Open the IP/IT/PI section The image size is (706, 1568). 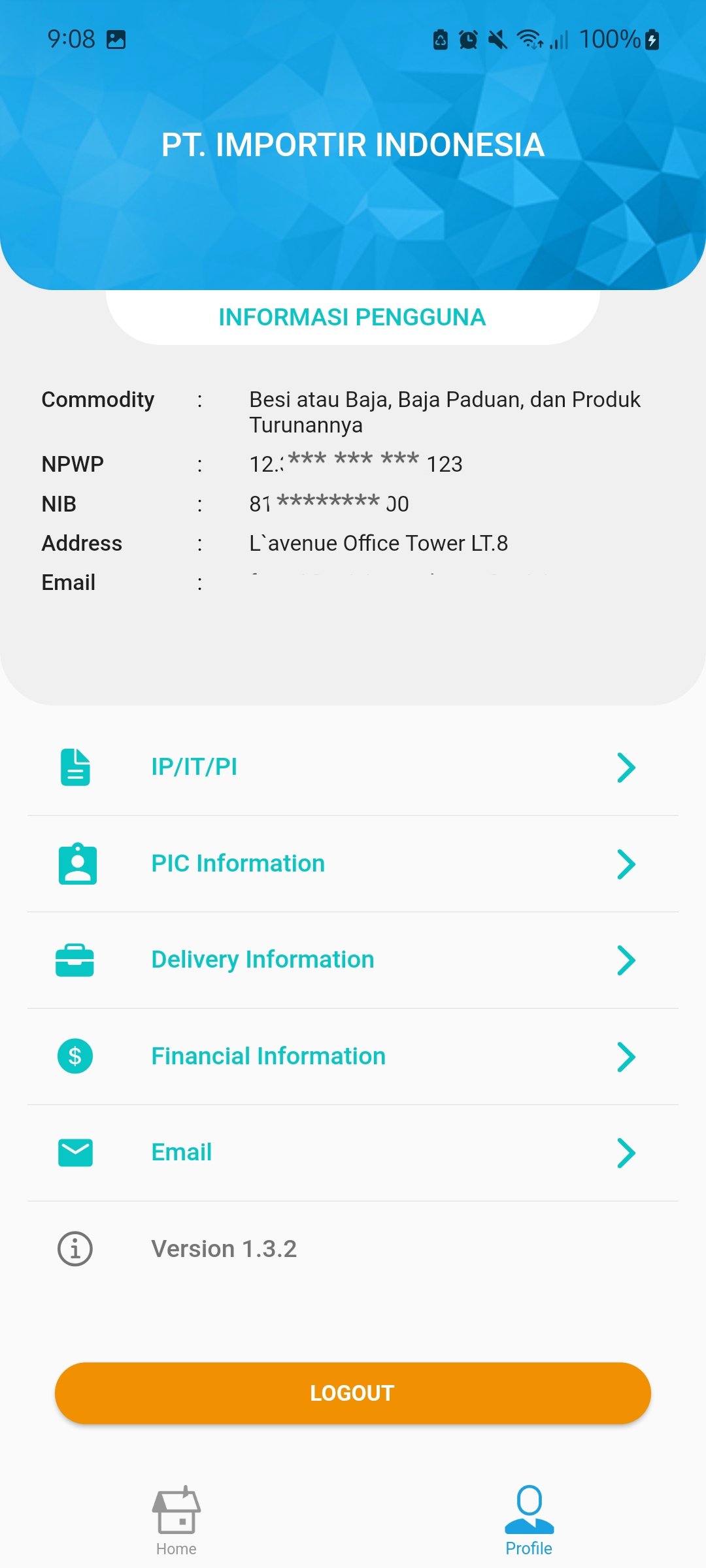[x=353, y=767]
